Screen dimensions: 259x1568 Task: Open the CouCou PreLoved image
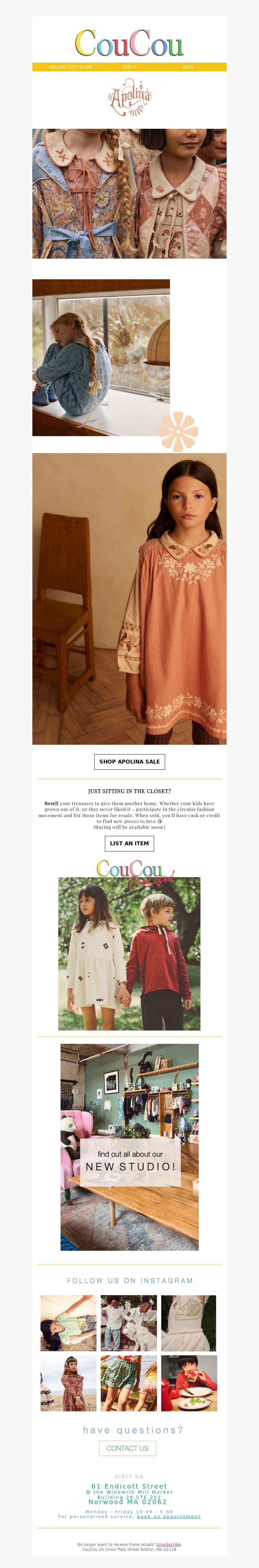pyautogui.click(x=129, y=953)
